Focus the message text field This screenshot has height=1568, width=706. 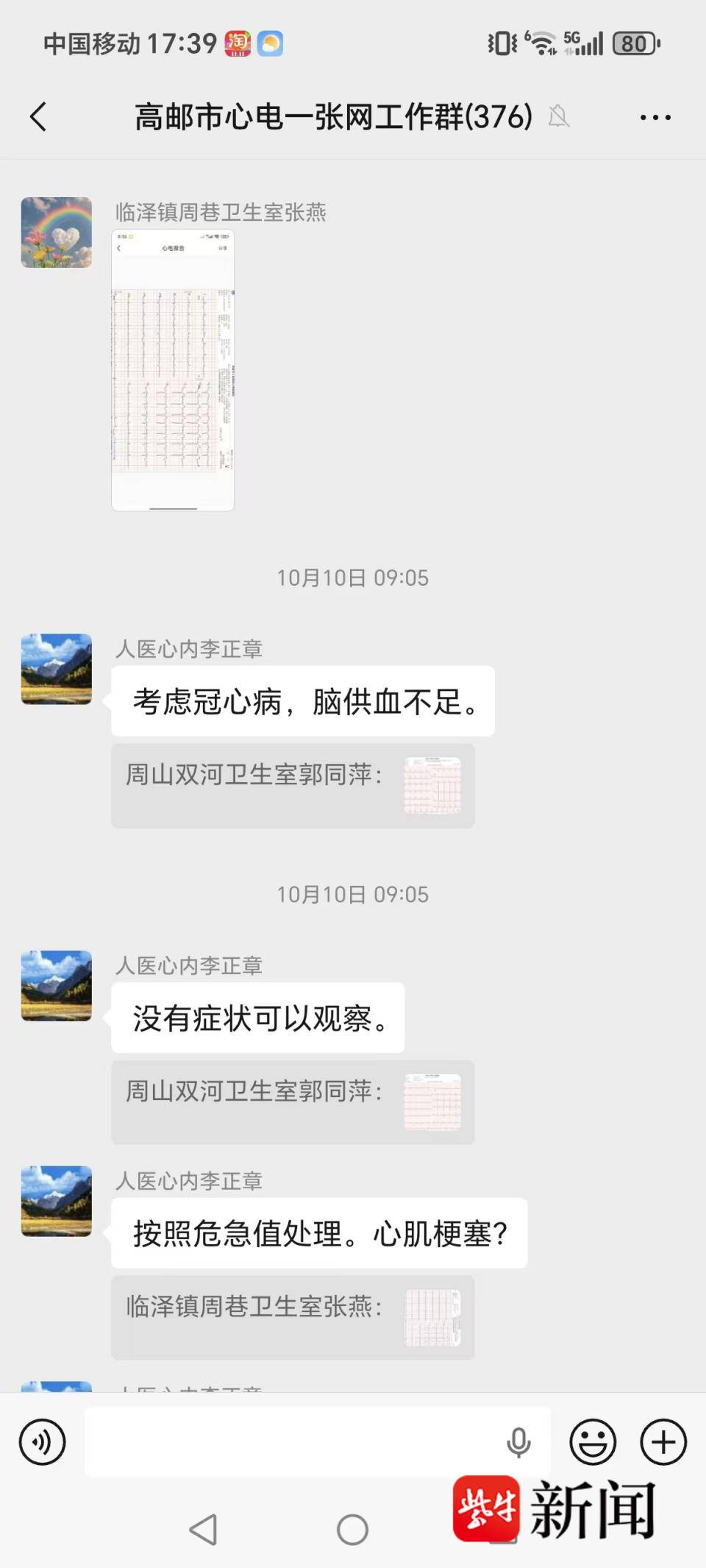294,1442
